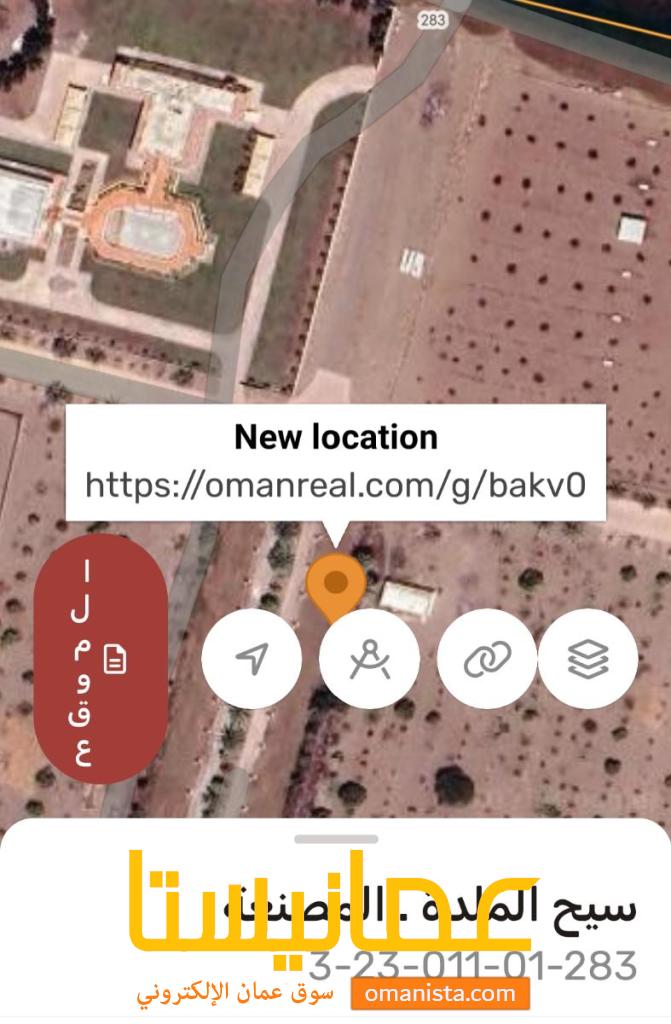Open the measure tool compass icon
Viewport: 671px width, 1024px height.
click(369, 659)
